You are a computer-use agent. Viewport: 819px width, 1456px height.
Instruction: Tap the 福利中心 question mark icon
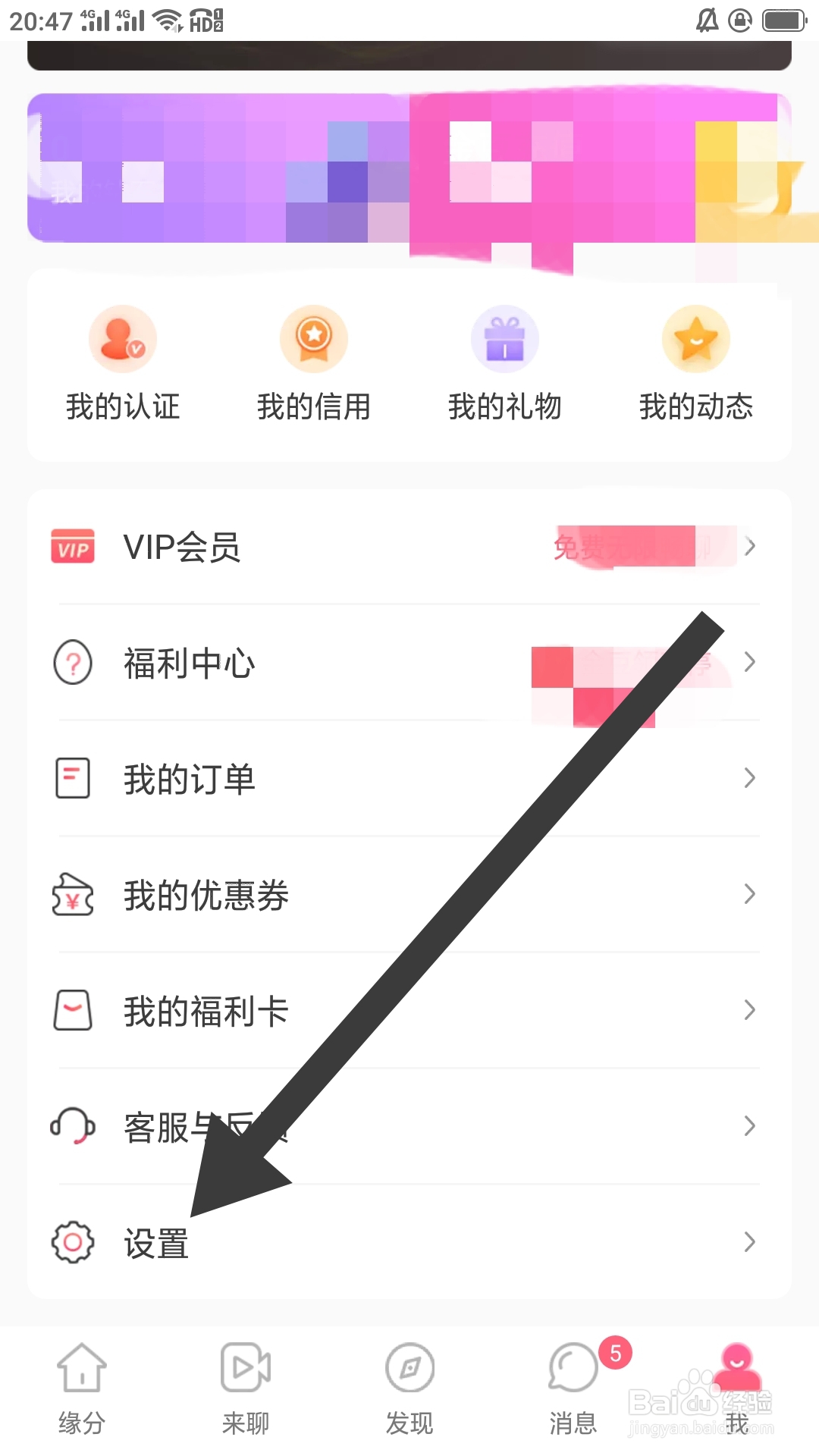click(73, 663)
